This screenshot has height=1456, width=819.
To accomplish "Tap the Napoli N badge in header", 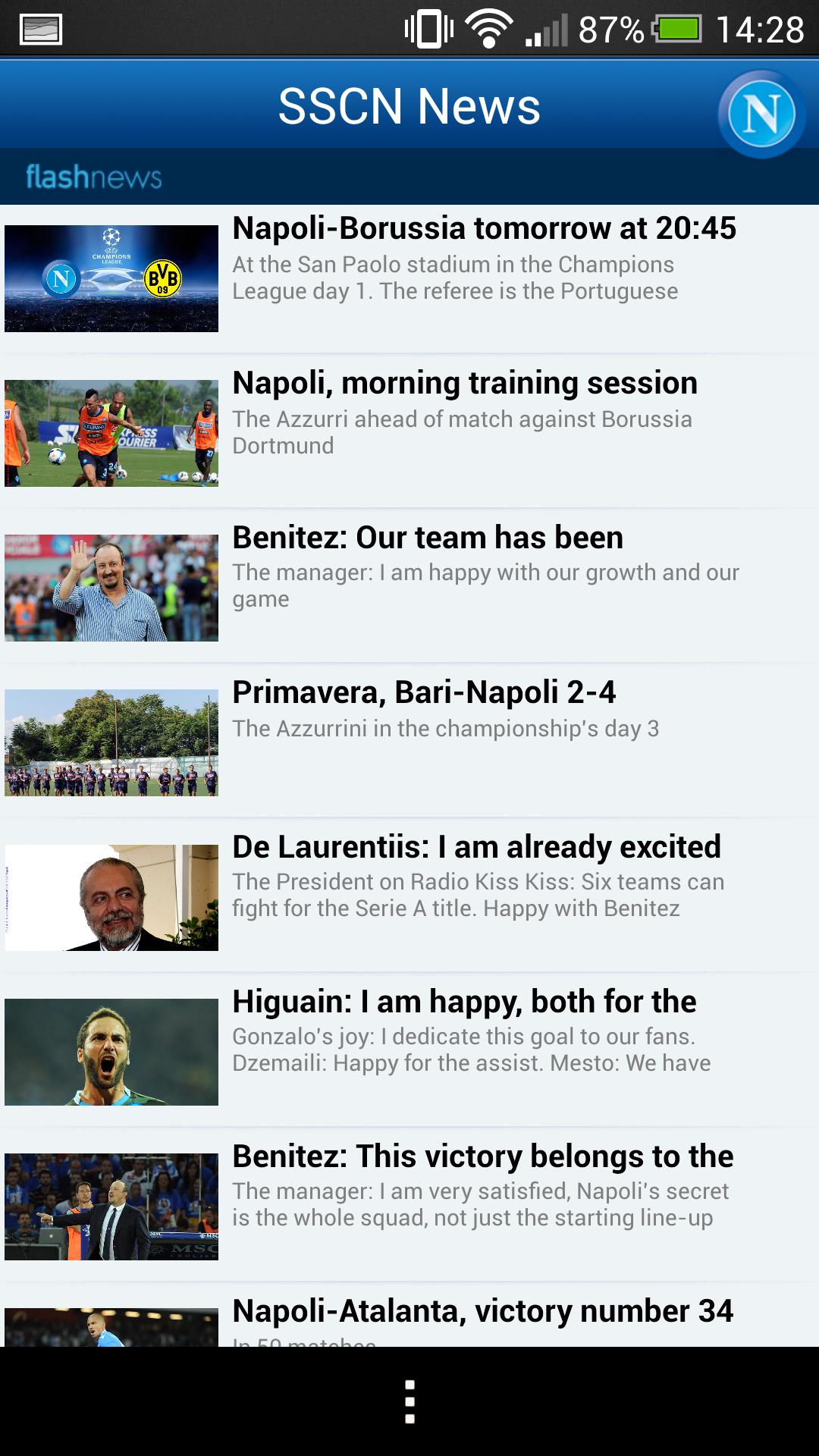I will pyautogui.click(x=761, y=114).
